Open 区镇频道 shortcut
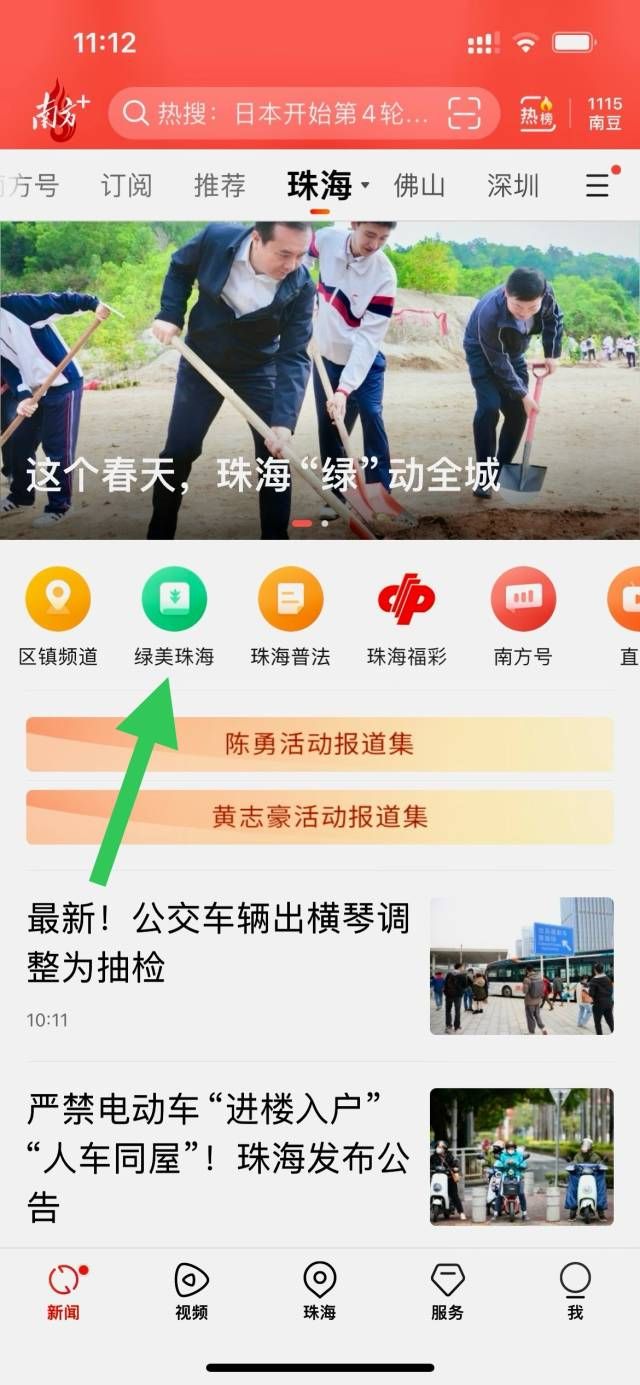The height and width of the screenshot is (1385, 640). tap(58, 617)
